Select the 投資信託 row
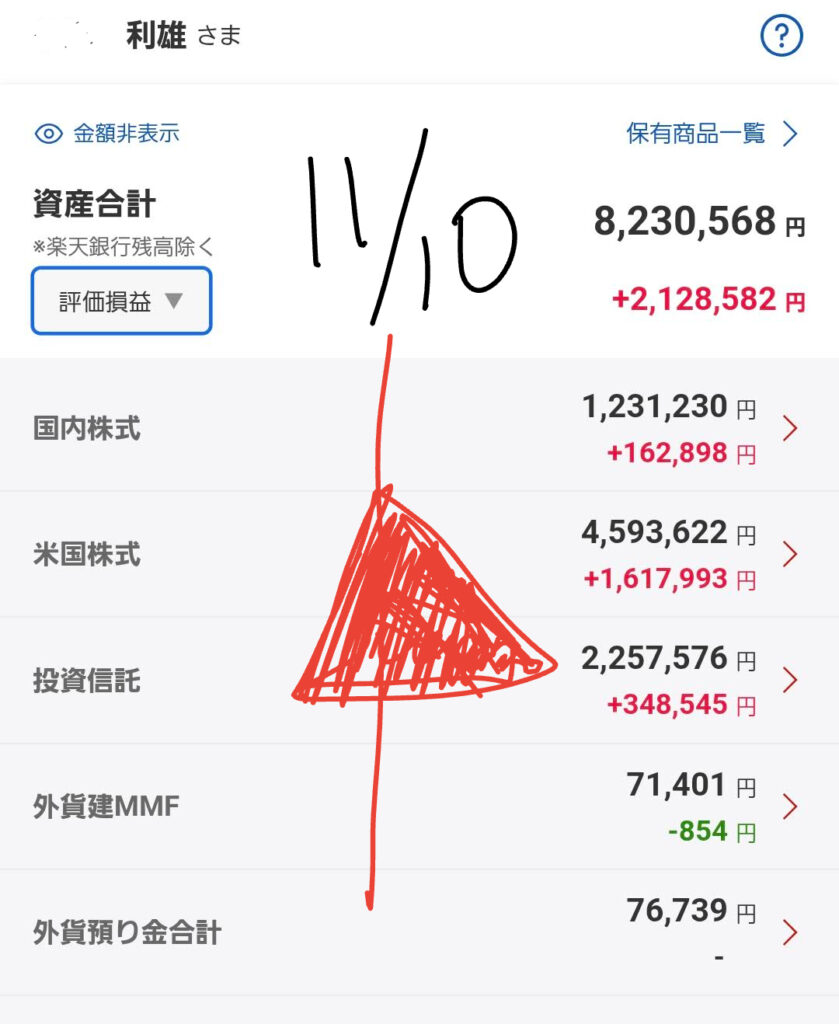 [x=419, y=681]
